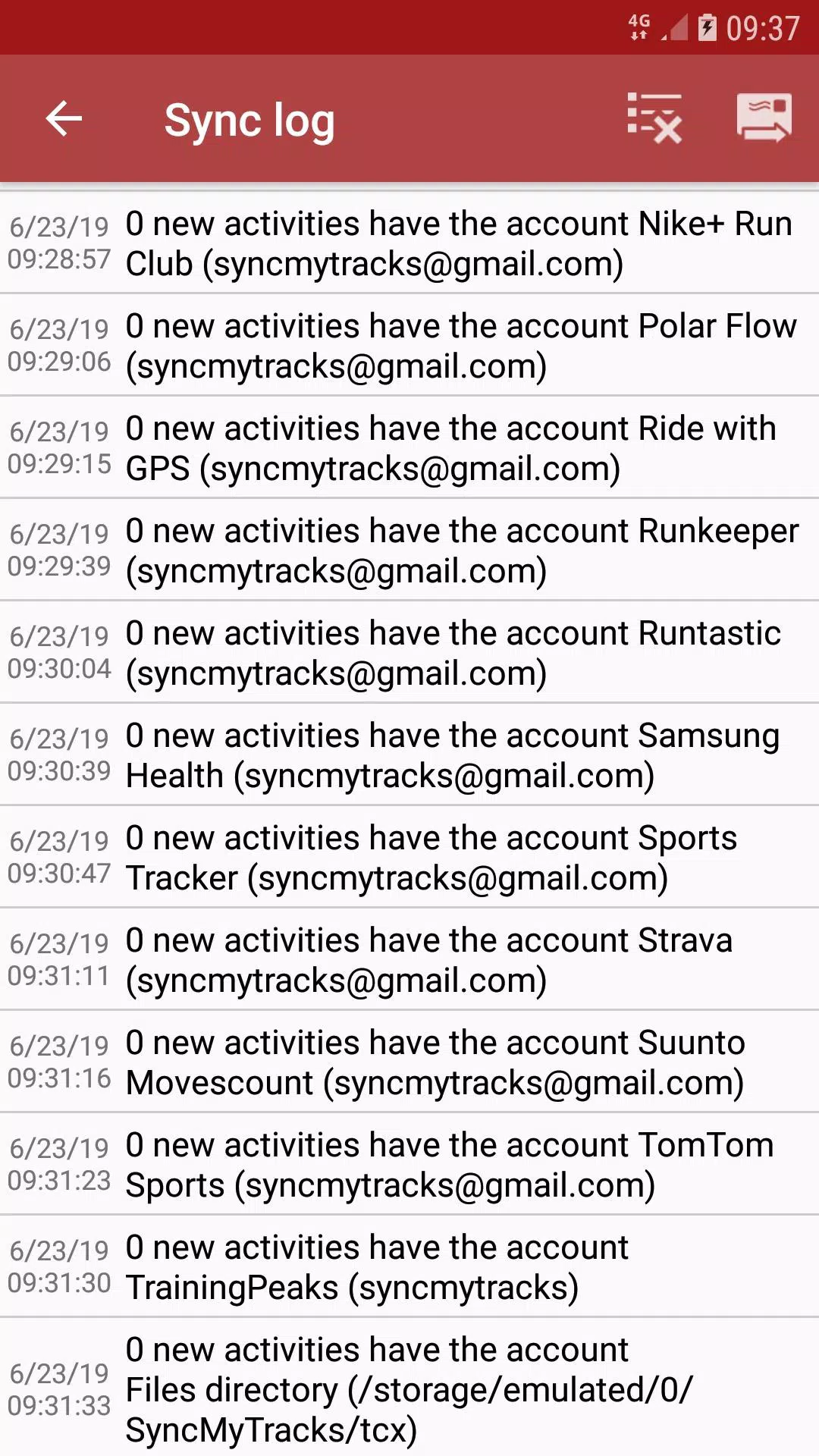This screenshot has height=1456, width=819.
Task: Clear the sync log entries
Action: click(x=654, y=118)
